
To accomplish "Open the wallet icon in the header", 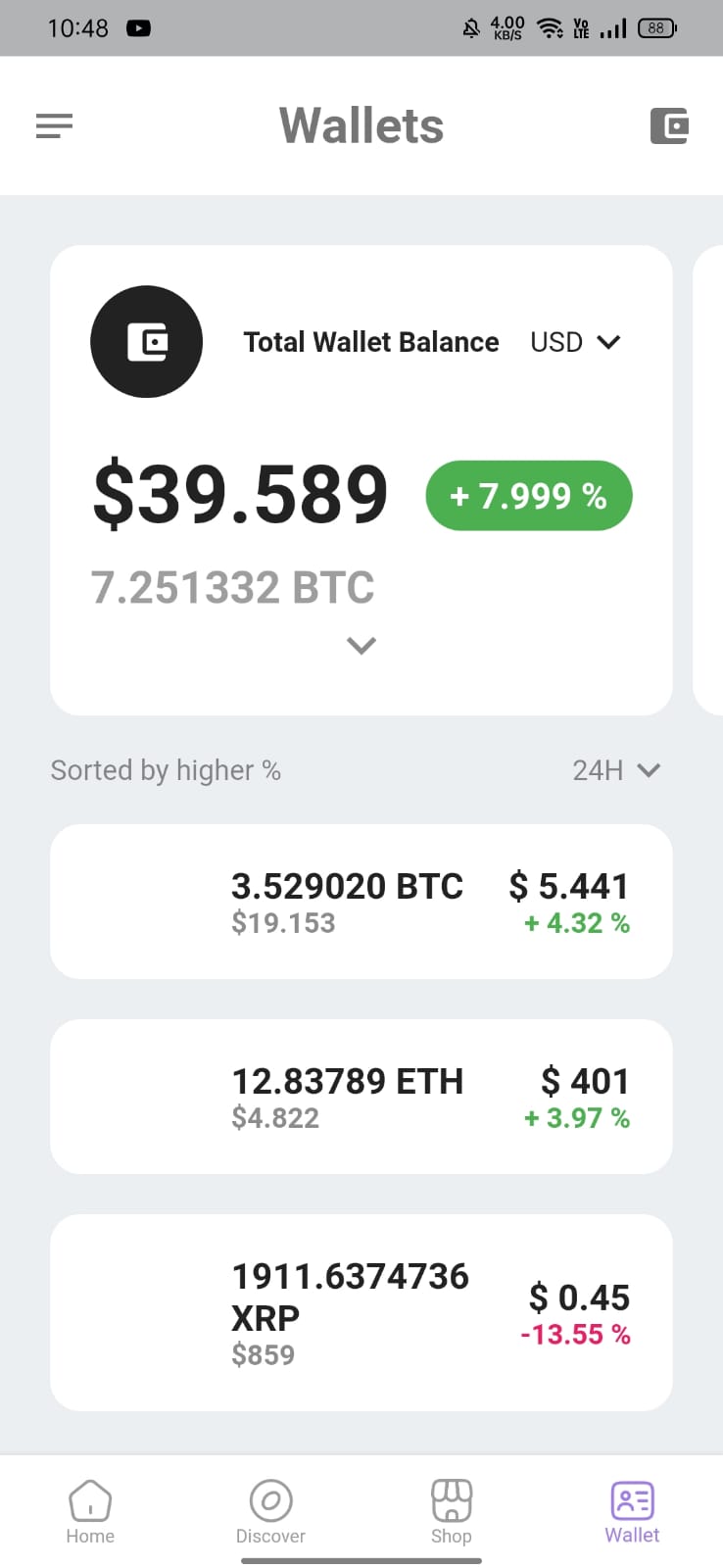I will (669, 125).
